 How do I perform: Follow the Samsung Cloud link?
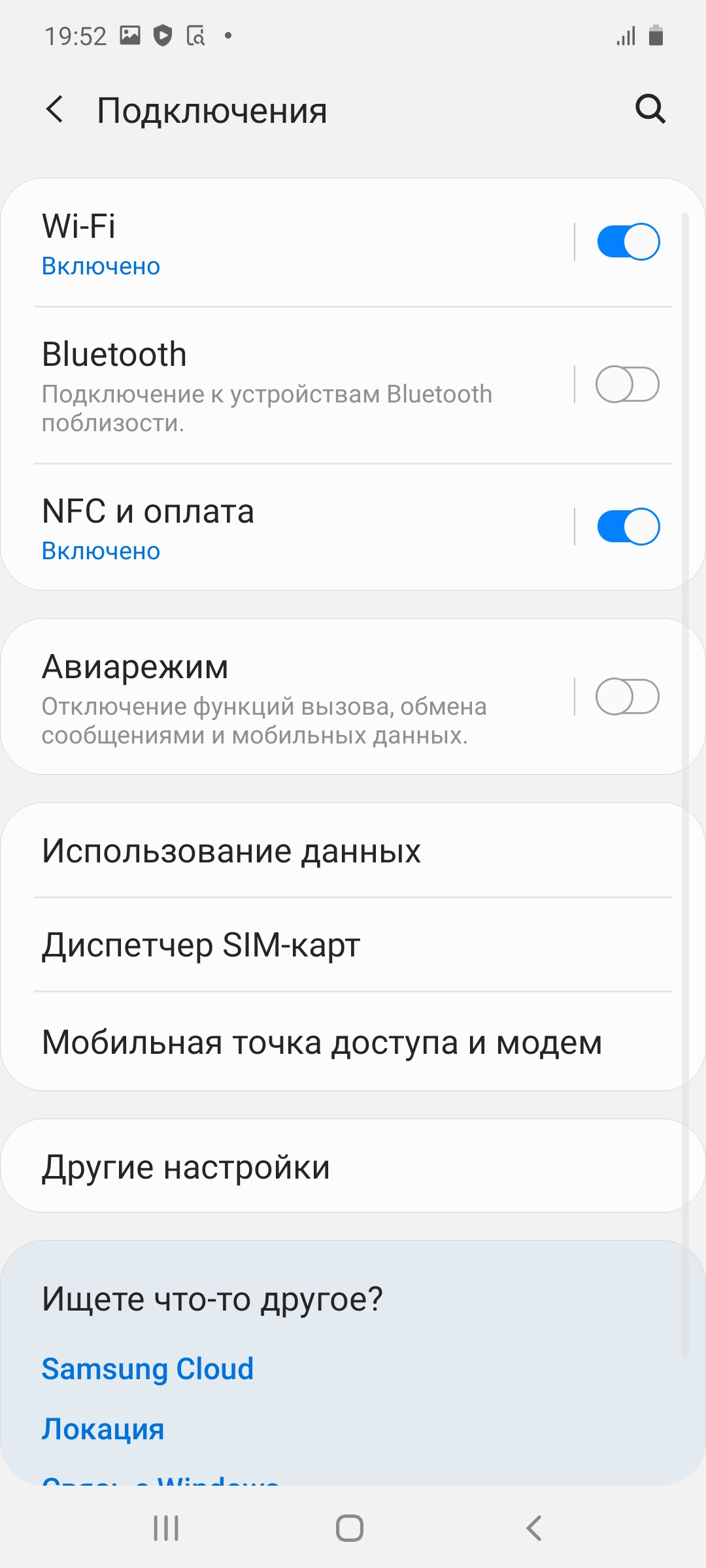(148, 1369)
